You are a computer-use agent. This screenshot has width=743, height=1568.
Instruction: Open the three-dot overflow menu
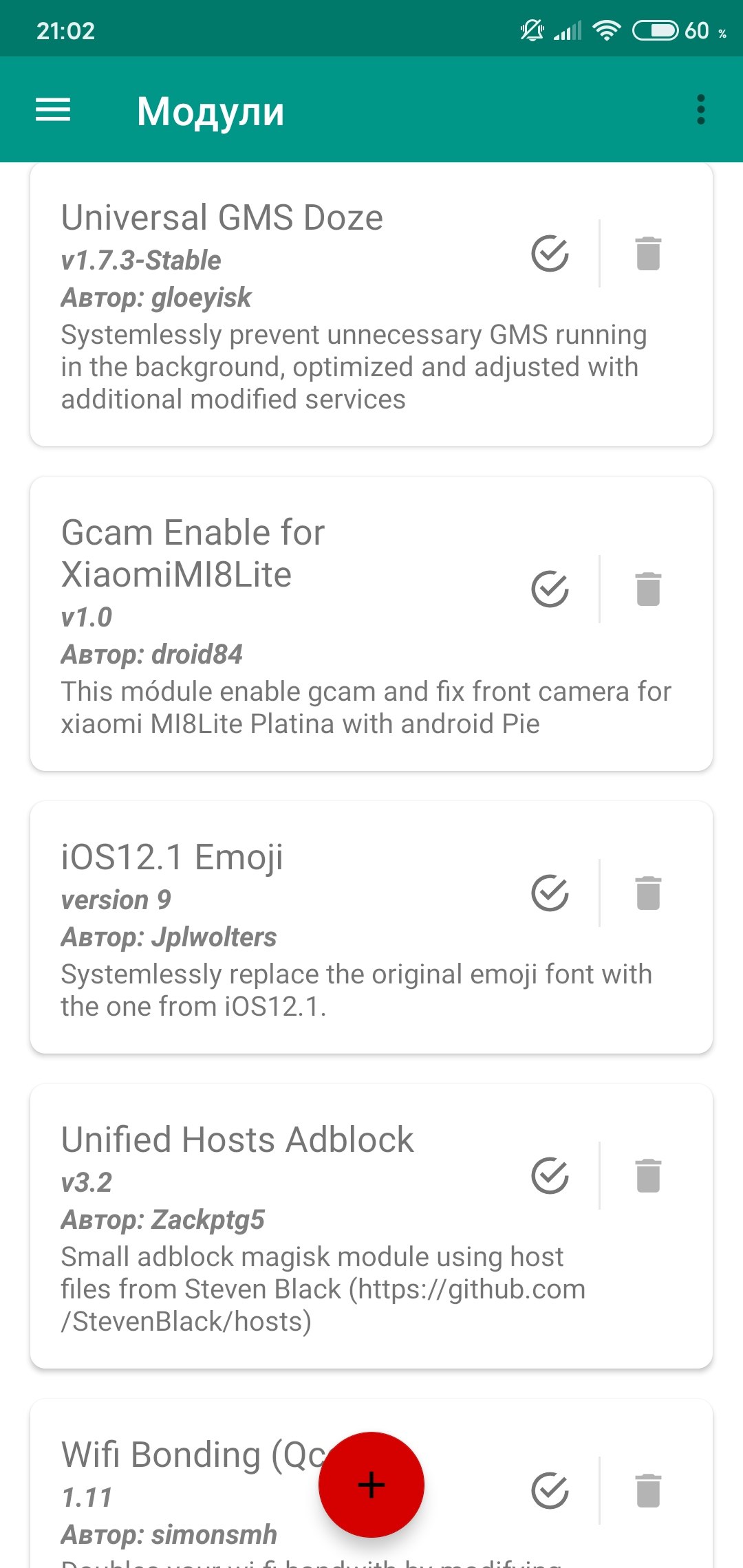(x=701, y=110)
